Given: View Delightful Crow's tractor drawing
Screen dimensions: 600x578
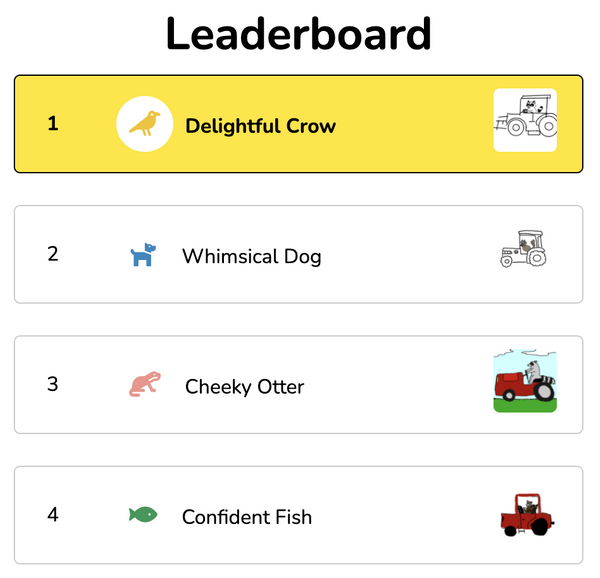Looking at the screenshot, I should pos(525,121).
